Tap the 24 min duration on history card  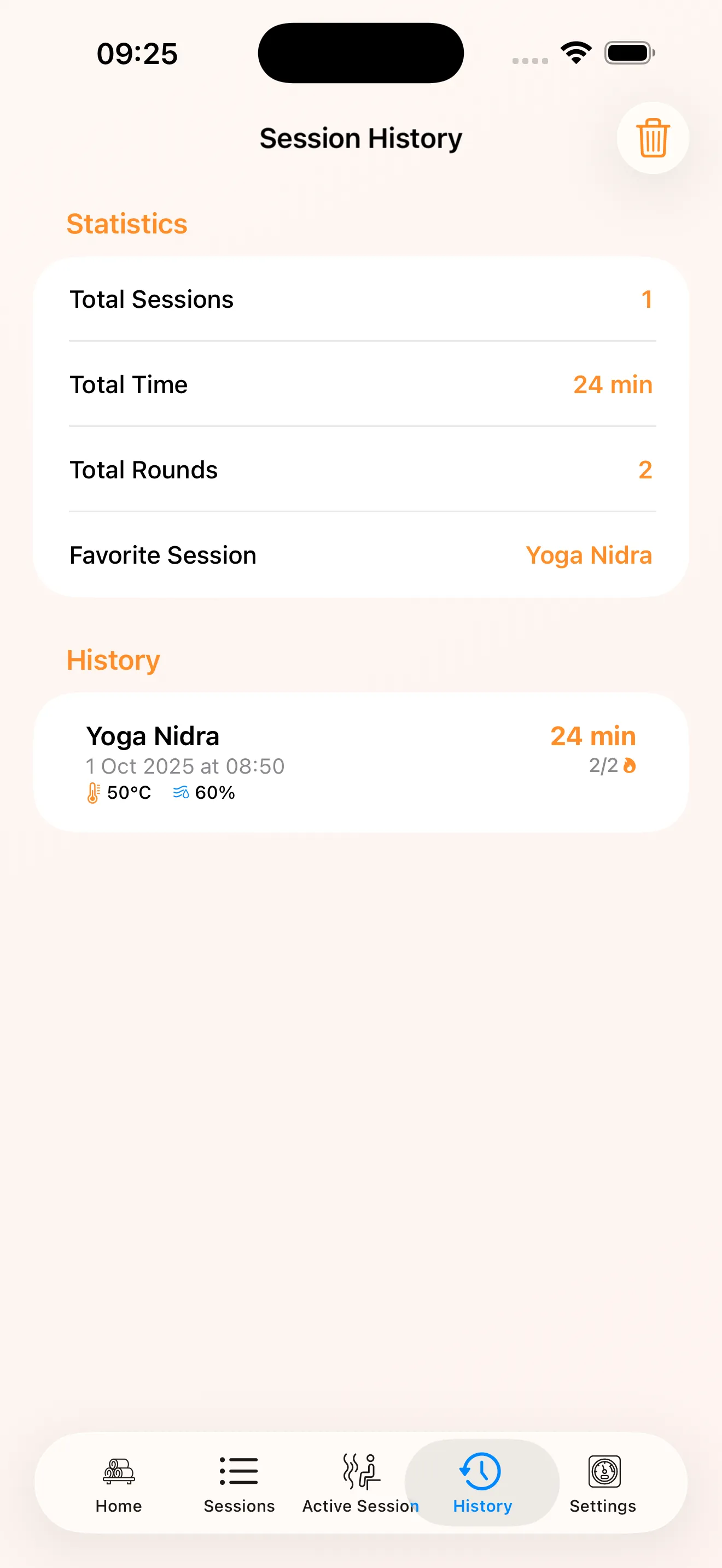592,735
